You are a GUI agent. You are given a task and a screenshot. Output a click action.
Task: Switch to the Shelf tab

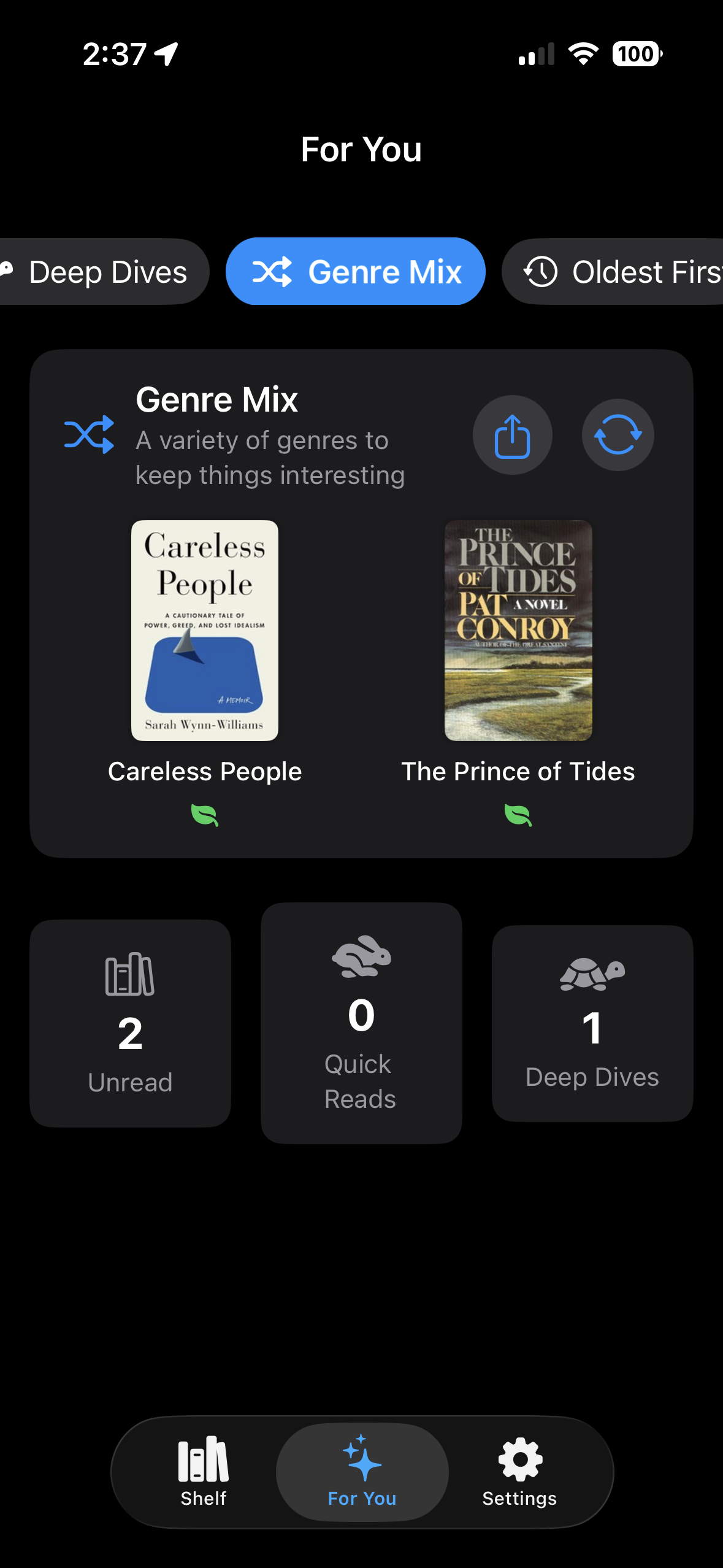click(x=203, y=1471)
